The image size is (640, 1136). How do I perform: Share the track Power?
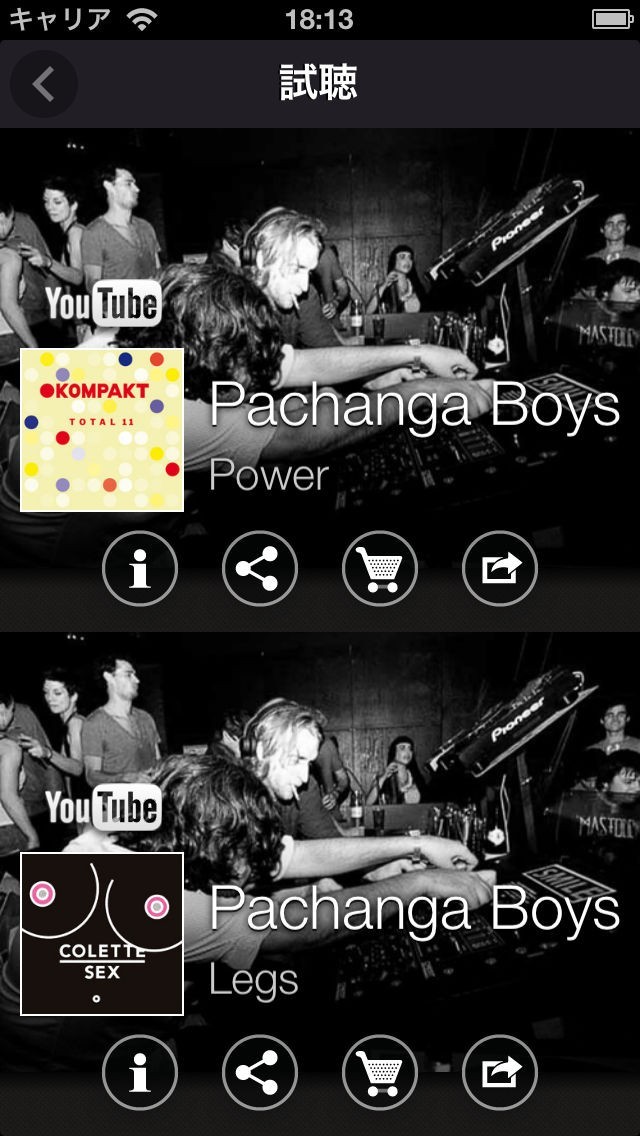[260, 569]
